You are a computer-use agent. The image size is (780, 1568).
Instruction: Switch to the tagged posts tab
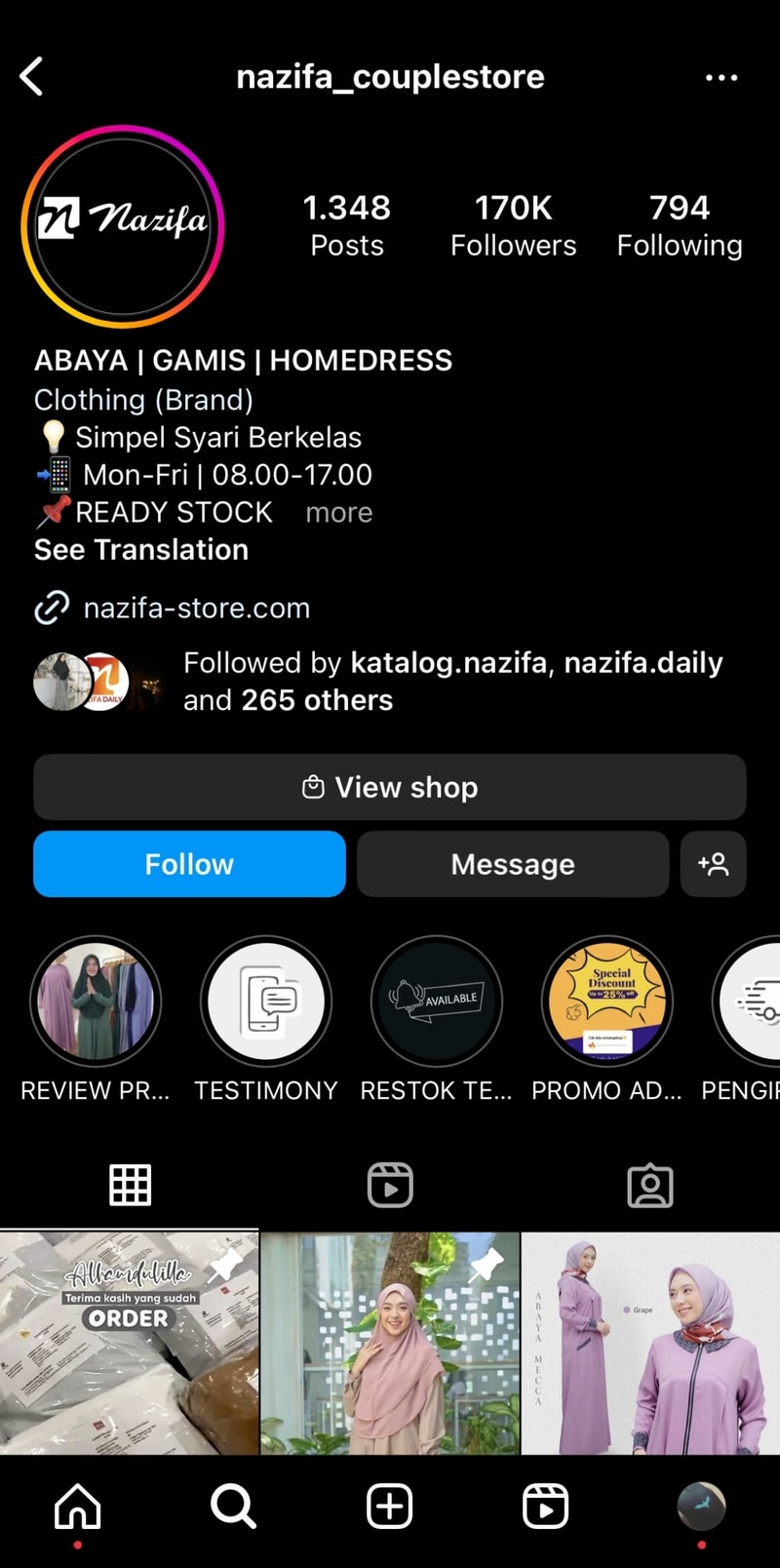tap(650, 1186)
